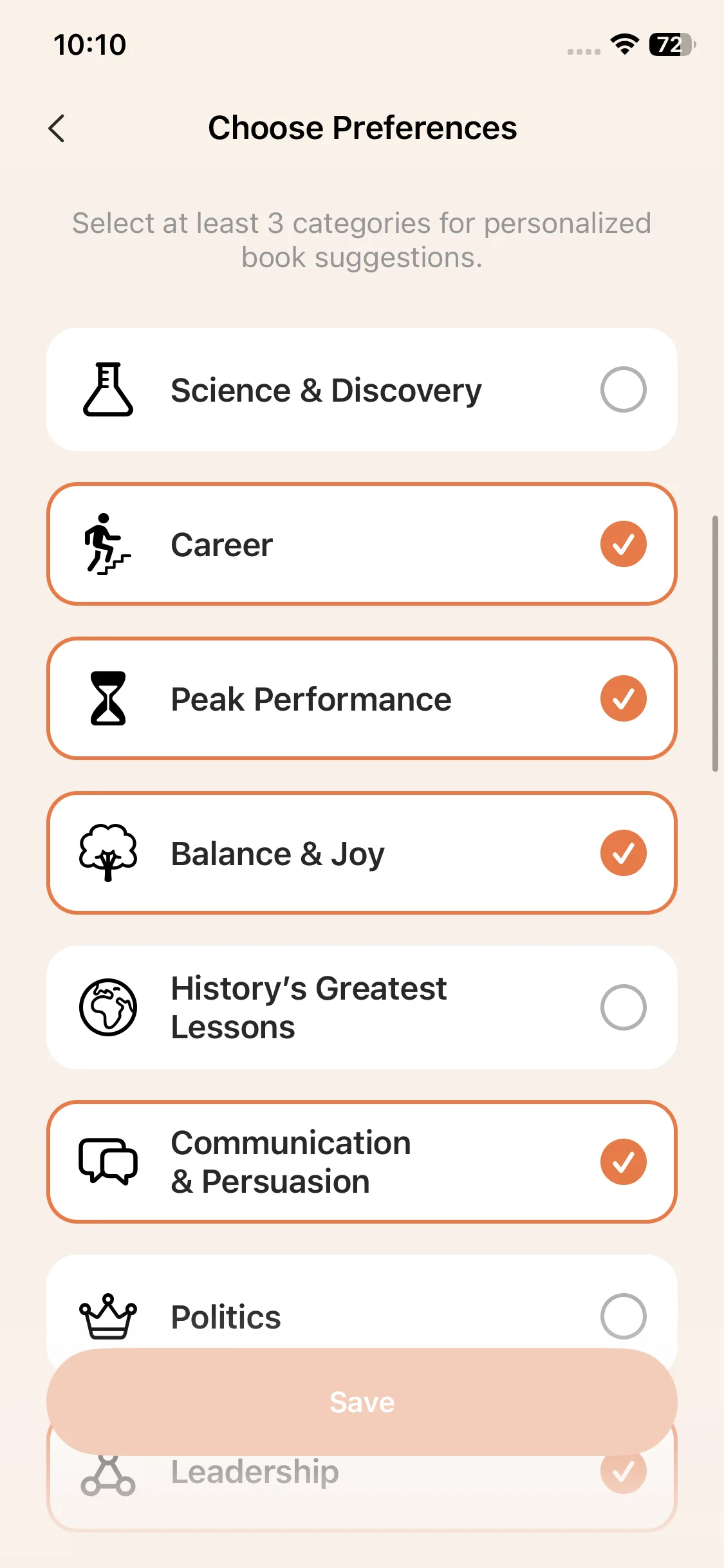This screenshot has height=1568, width=724.
Task: Select the Science & Discovery category
Action: pos(622,389)
